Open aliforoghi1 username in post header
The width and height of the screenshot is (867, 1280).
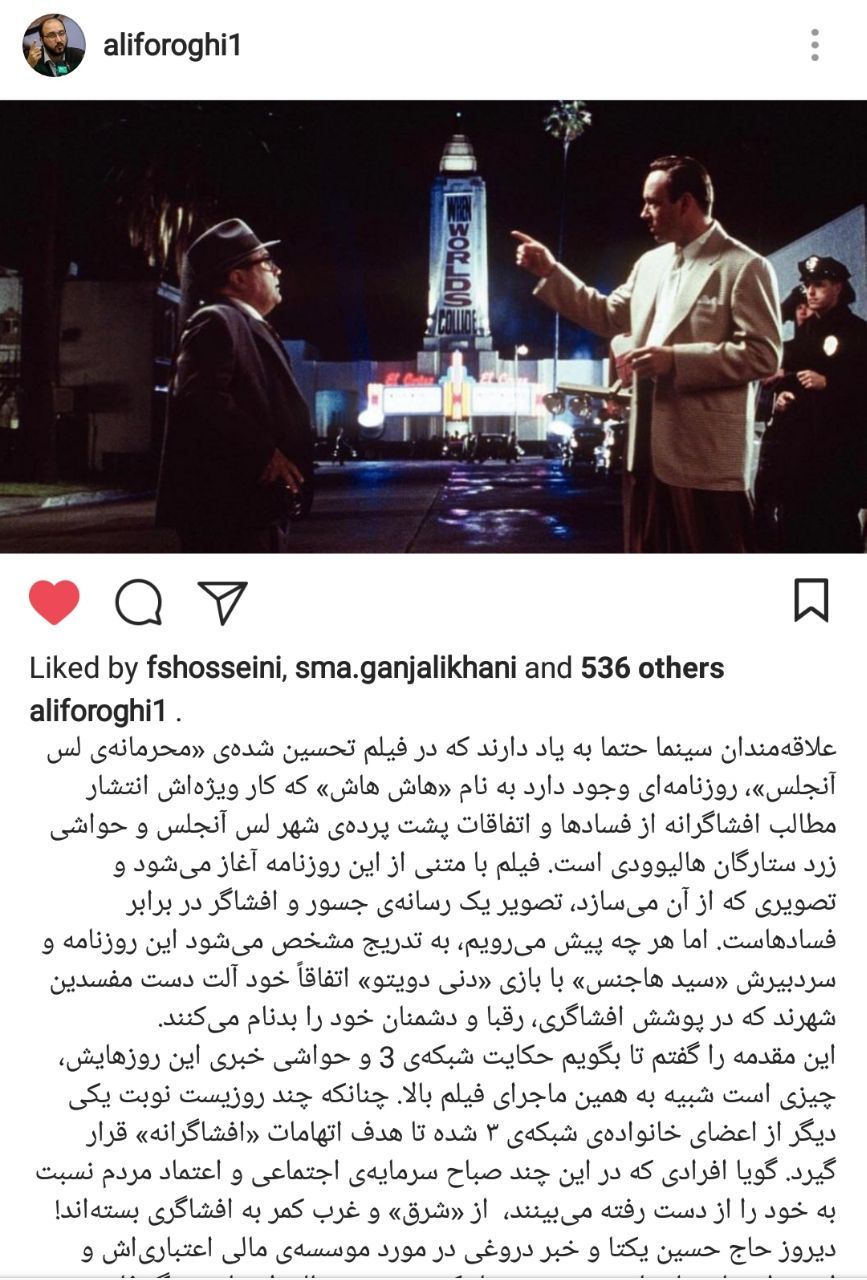(x=172, y=45)
